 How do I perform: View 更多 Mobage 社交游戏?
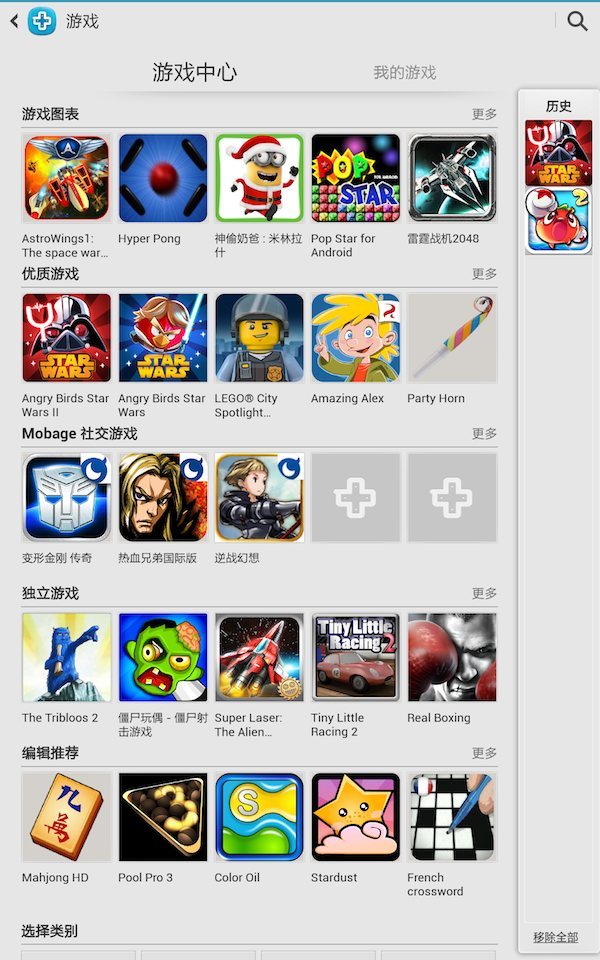[484, 434]
